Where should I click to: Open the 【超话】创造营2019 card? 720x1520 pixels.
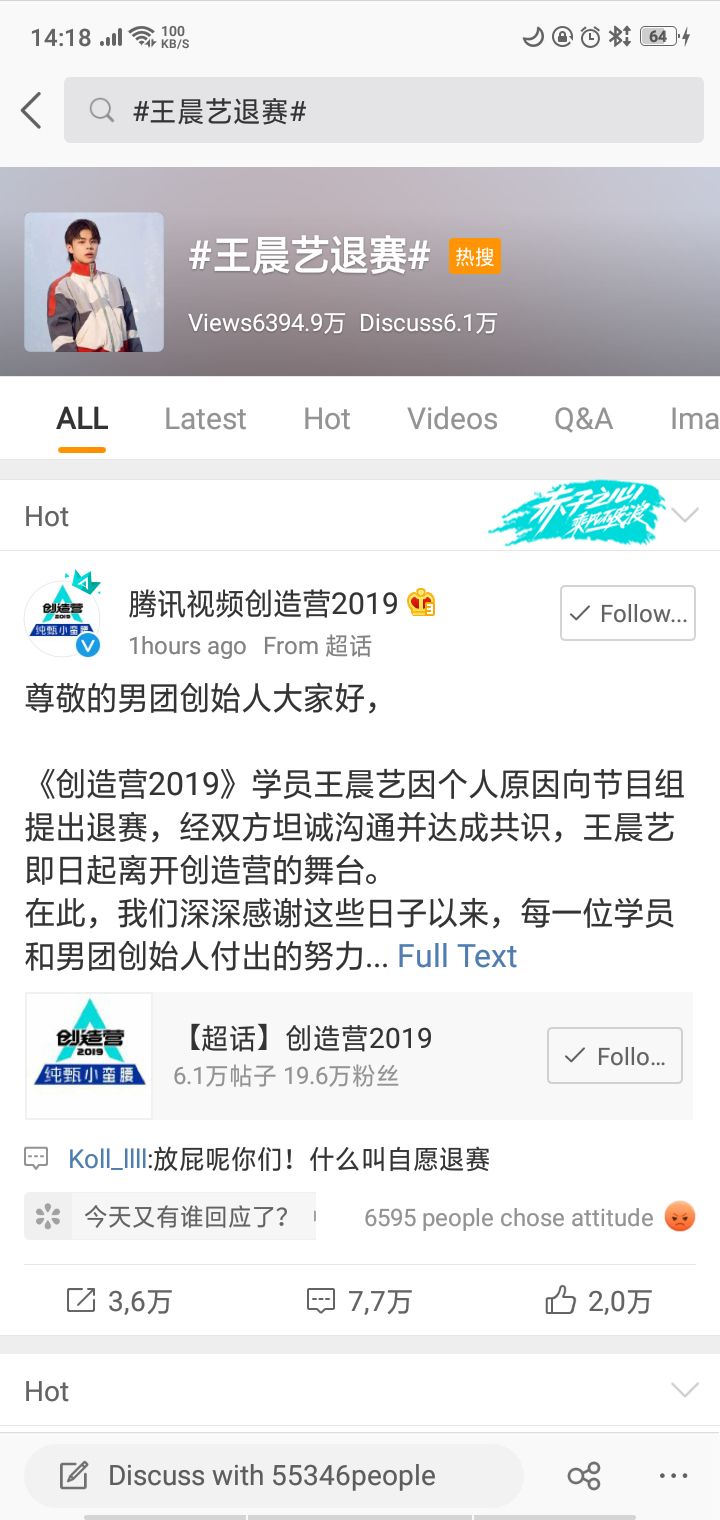300,1055
